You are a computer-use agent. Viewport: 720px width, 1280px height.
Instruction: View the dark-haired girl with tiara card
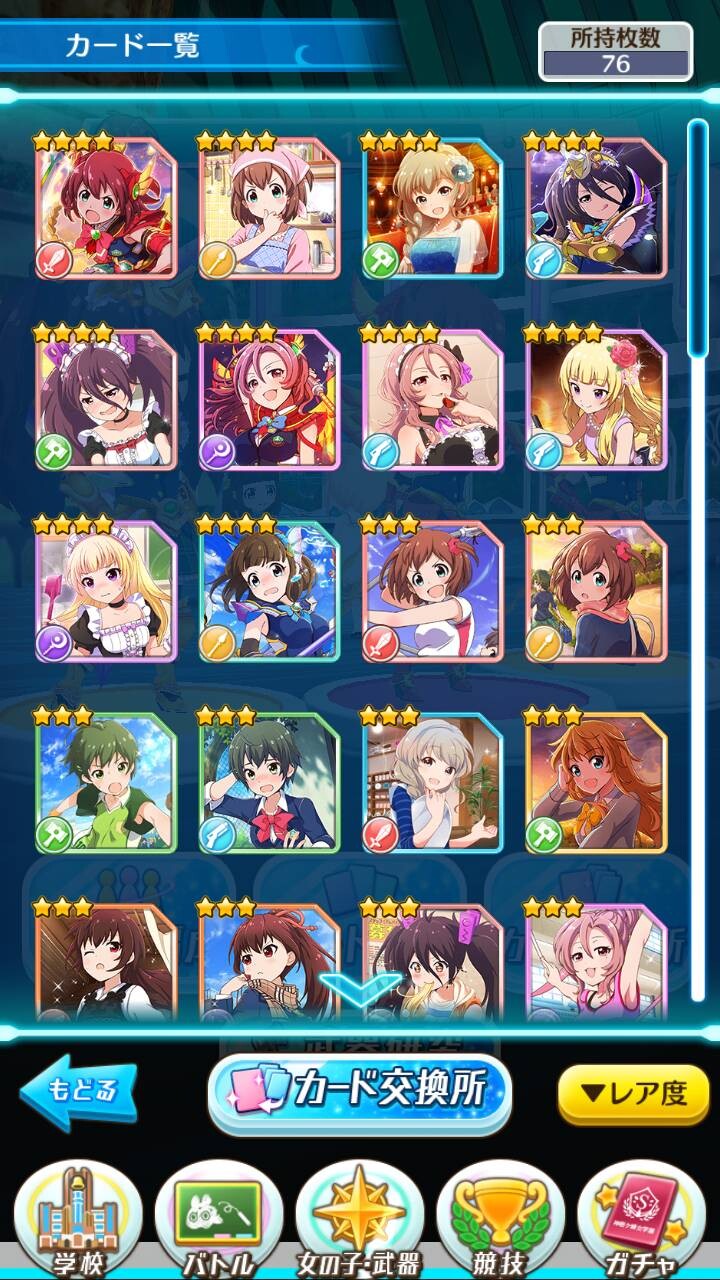pyautogui.click(x=596, y=207)
